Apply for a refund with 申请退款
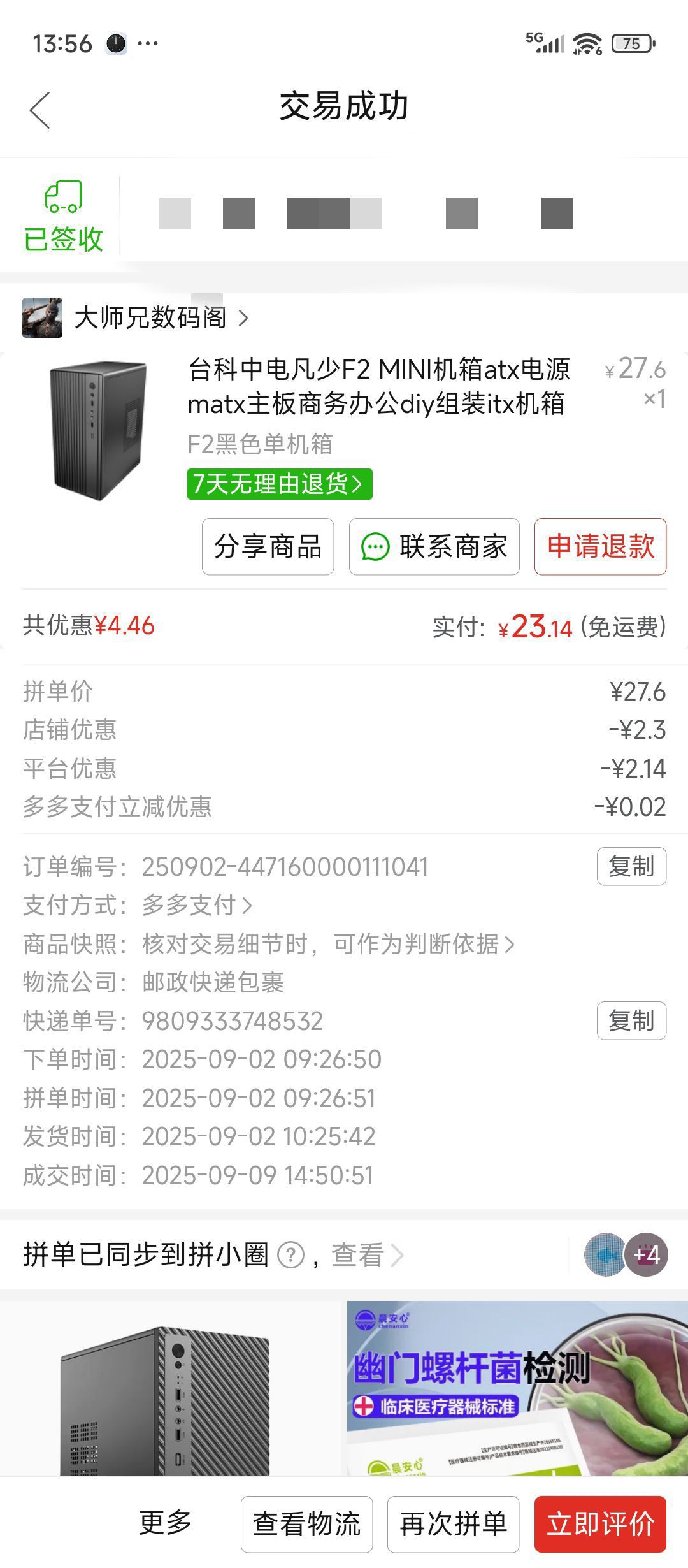This screenshot has height=1568, width=688. (x=600, y=547)
